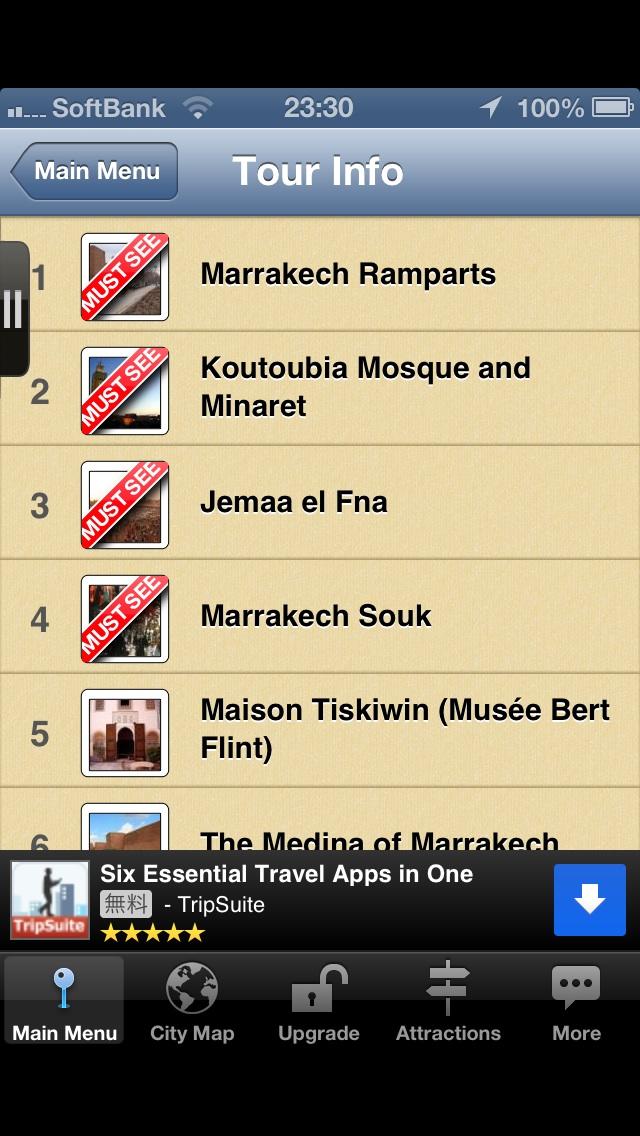
Task: Select The Medina of Marrakech
Action: 378,836
